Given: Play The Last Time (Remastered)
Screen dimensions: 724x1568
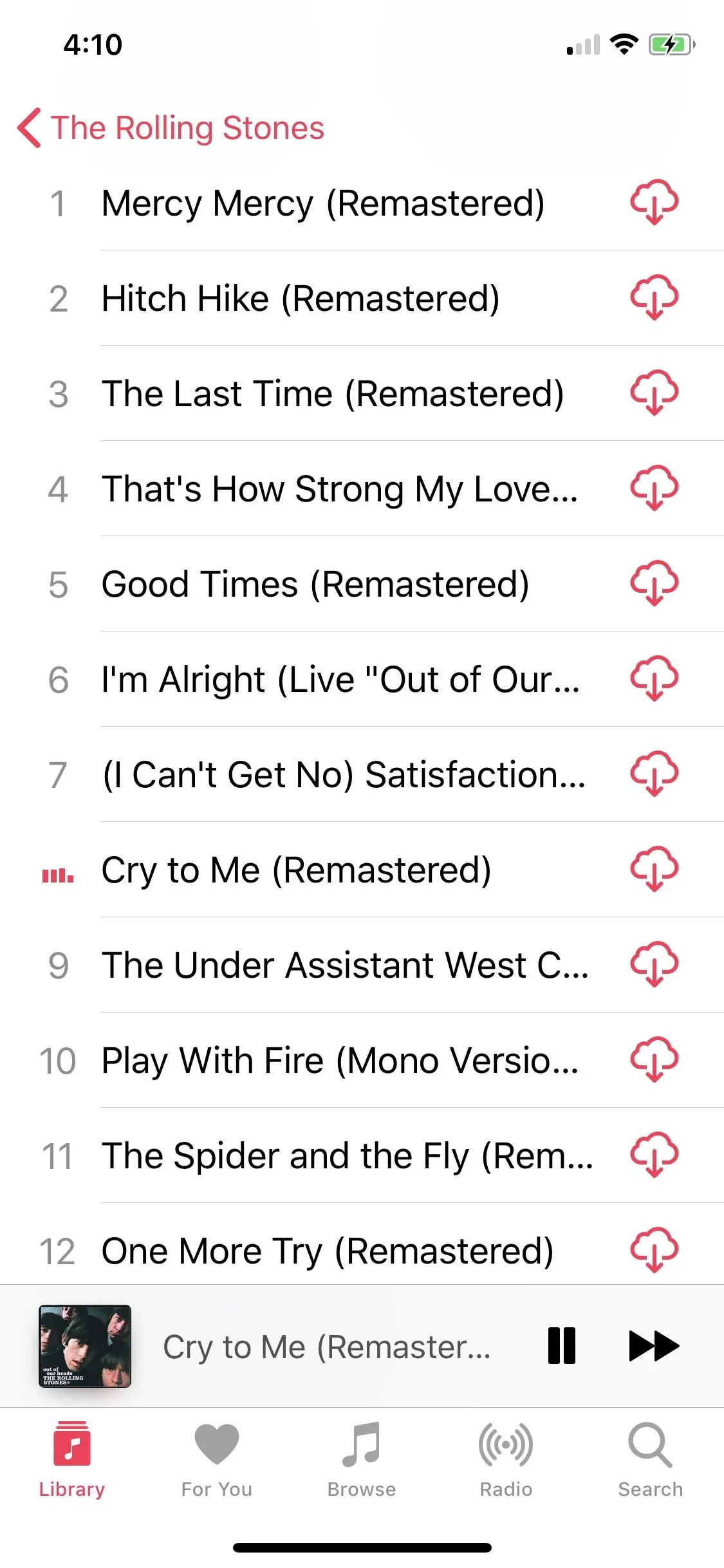Looking at the screenshot, I should coord(332,393).
